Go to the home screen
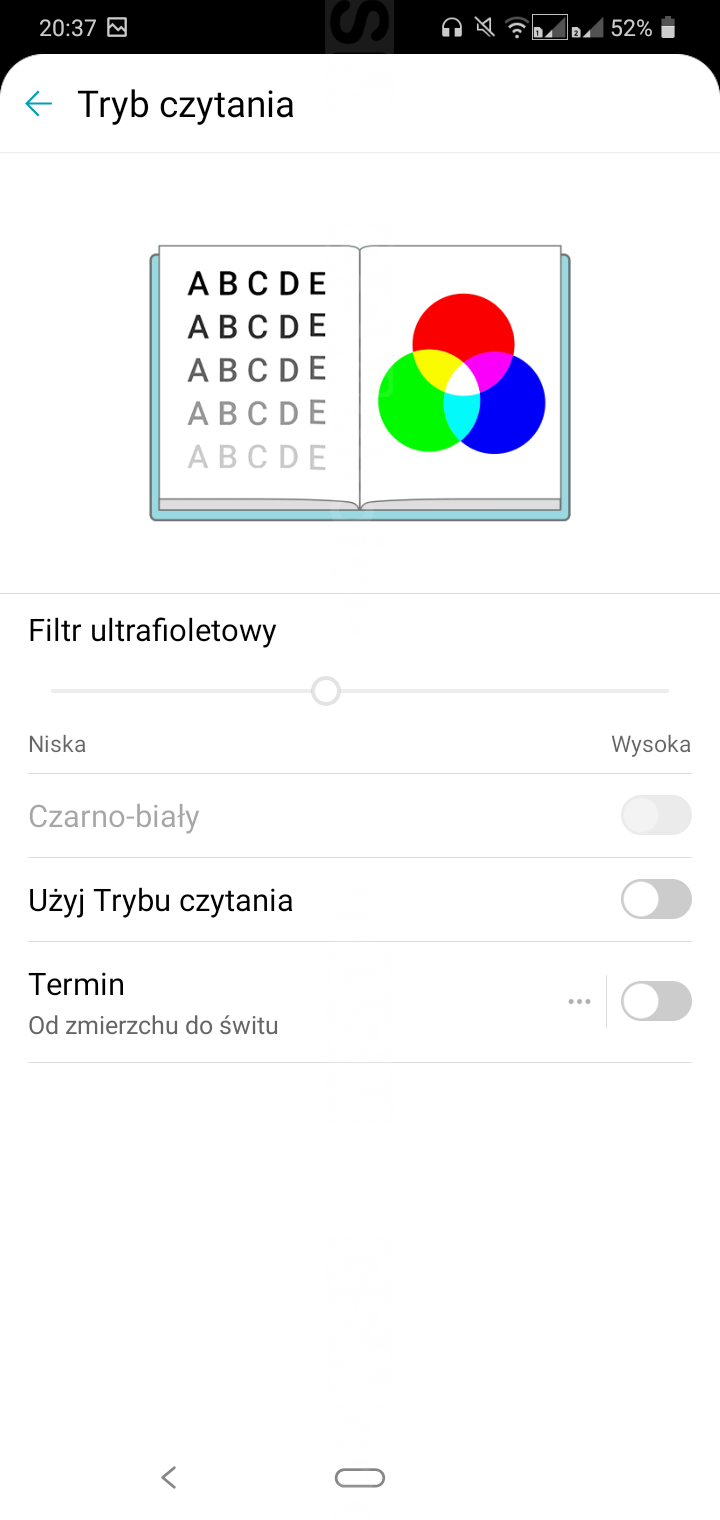Viewport: 720px width, 1520px height. tap(360, 1477)
